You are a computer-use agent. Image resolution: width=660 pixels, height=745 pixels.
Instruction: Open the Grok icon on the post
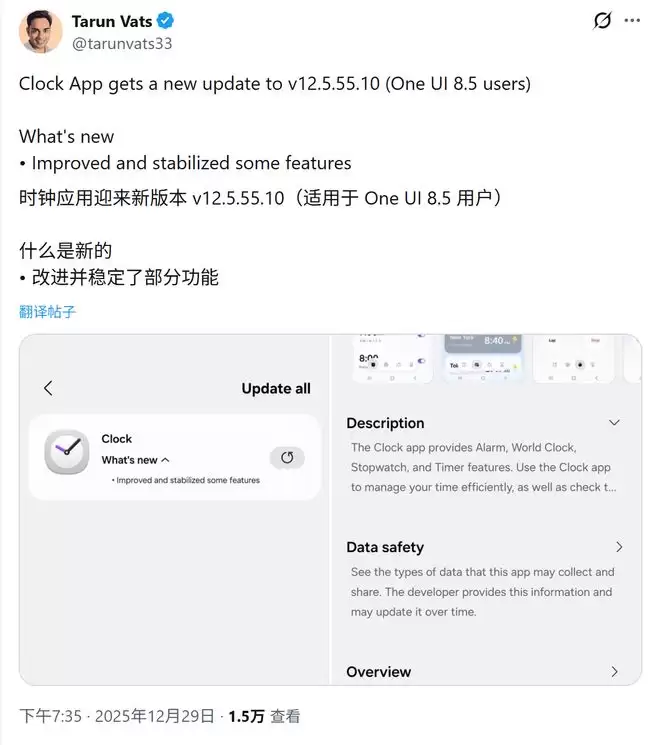pyautogui.click(x=601, y=21)
